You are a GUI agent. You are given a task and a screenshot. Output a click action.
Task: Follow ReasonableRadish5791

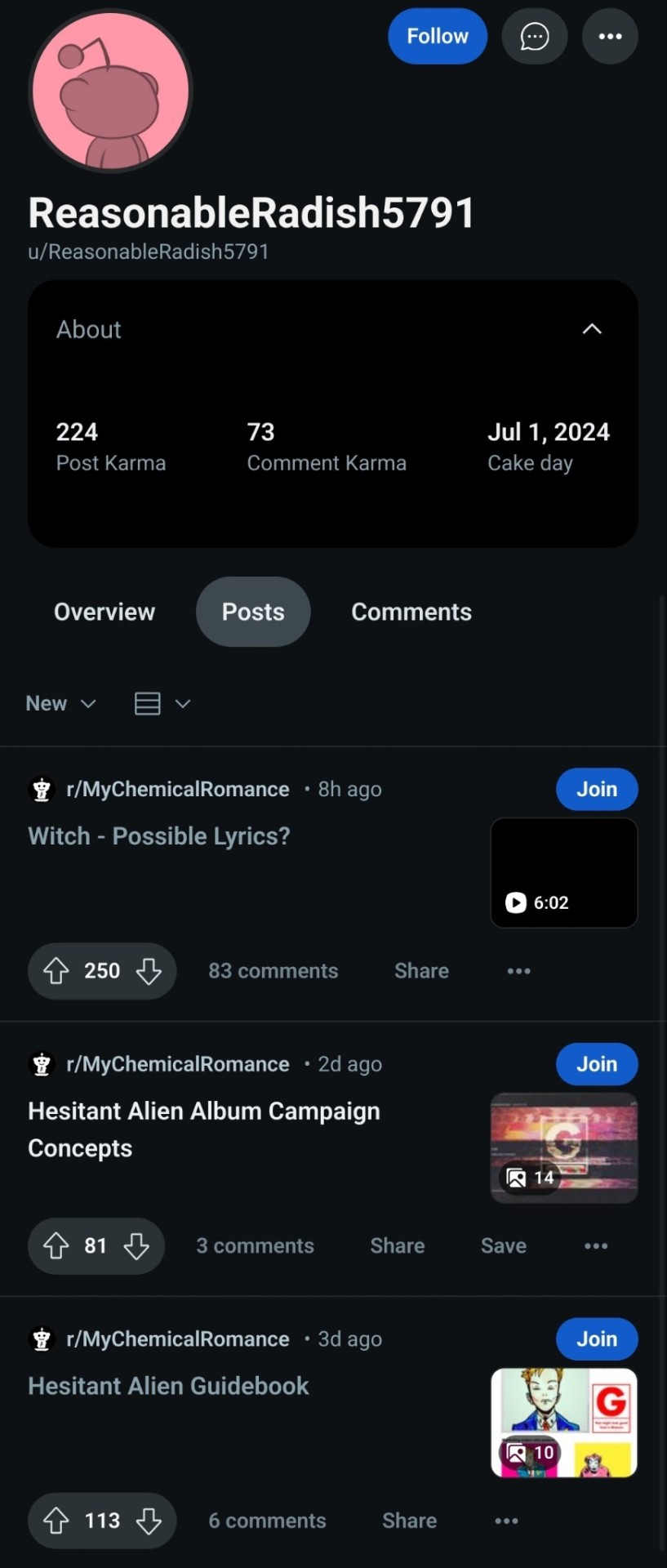point(437,37)
